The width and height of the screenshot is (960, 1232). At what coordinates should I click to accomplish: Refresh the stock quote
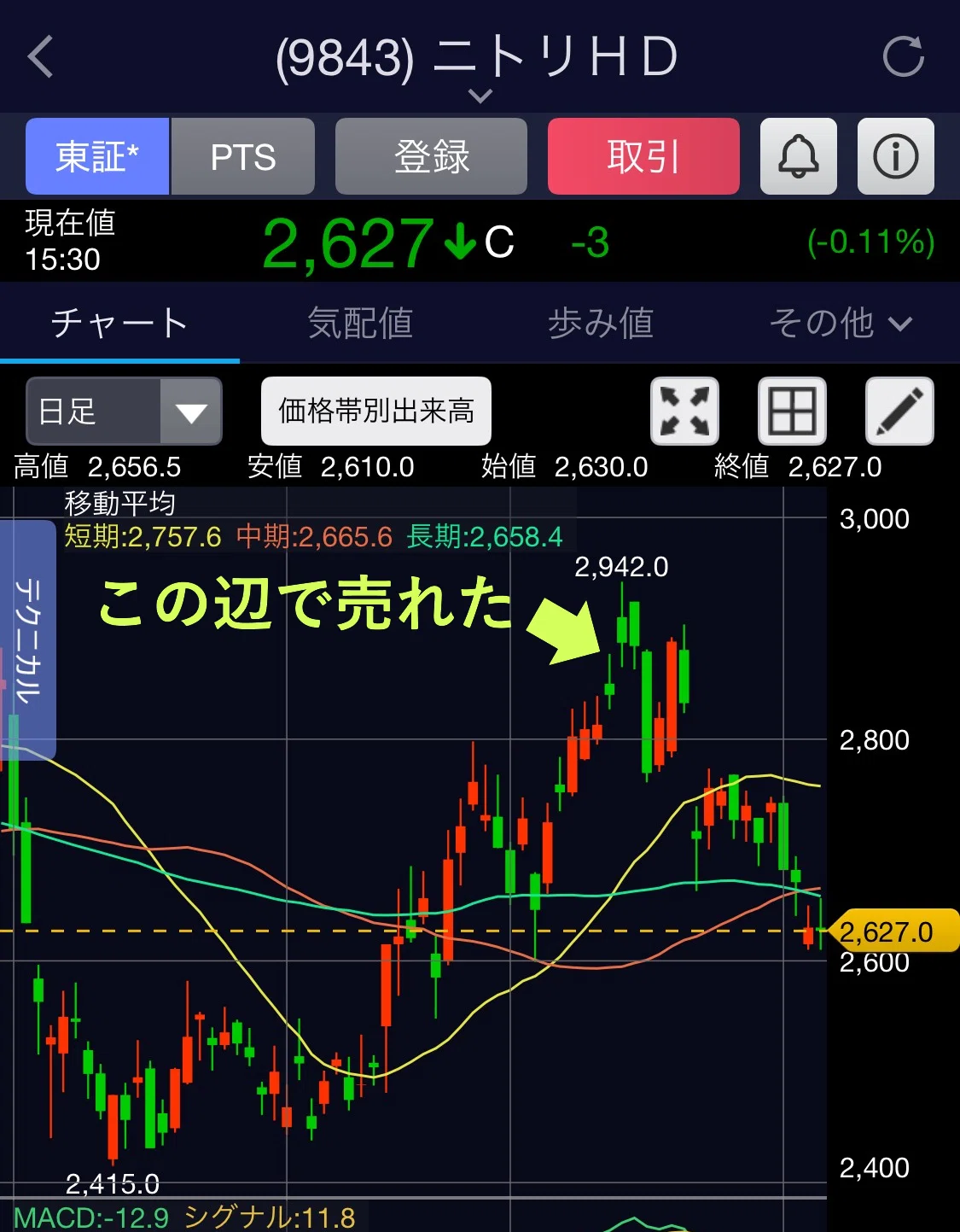click(904, 57)
